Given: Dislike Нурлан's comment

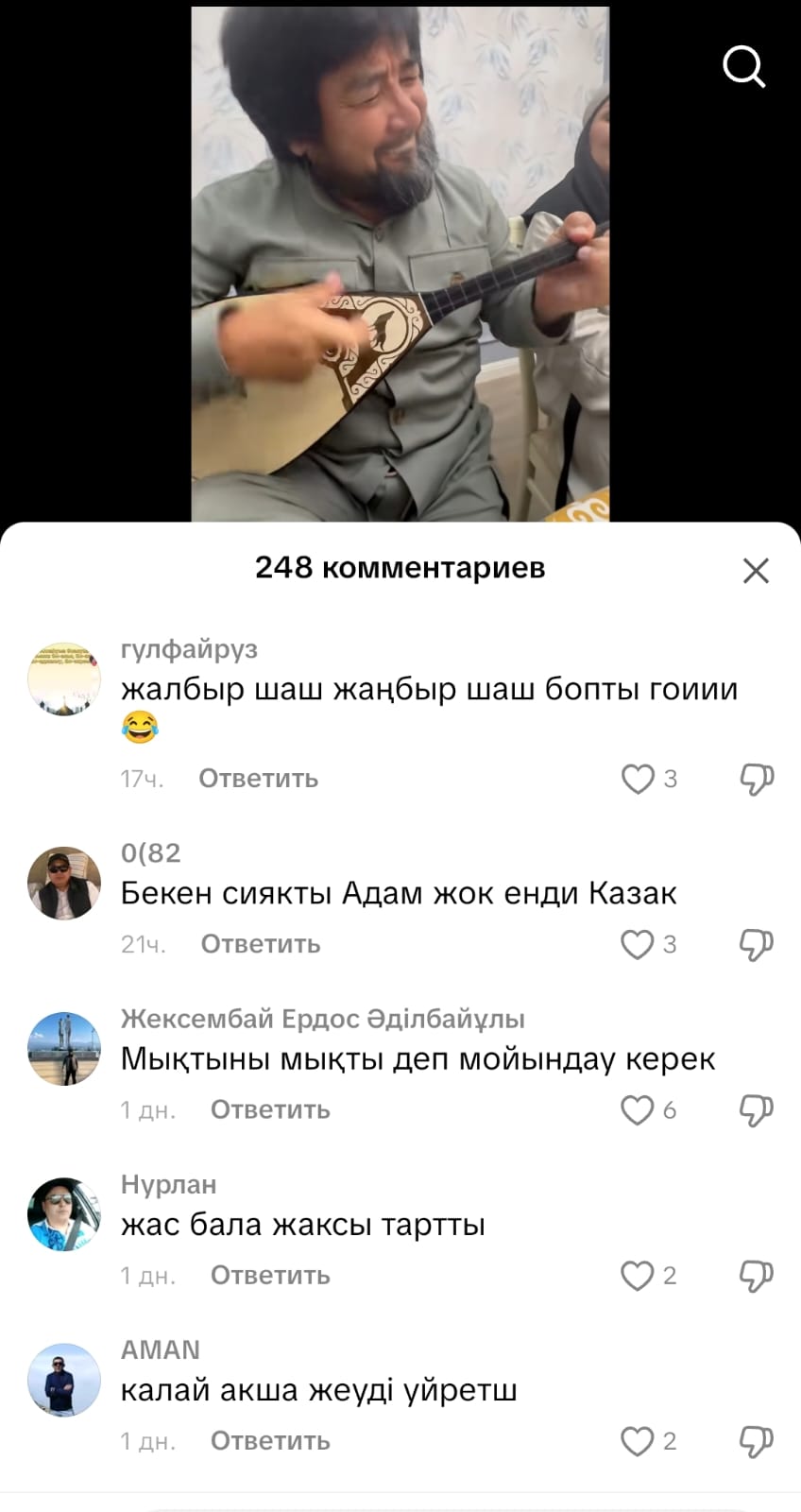Looking at the screenshot, I should pos(756,1276).
